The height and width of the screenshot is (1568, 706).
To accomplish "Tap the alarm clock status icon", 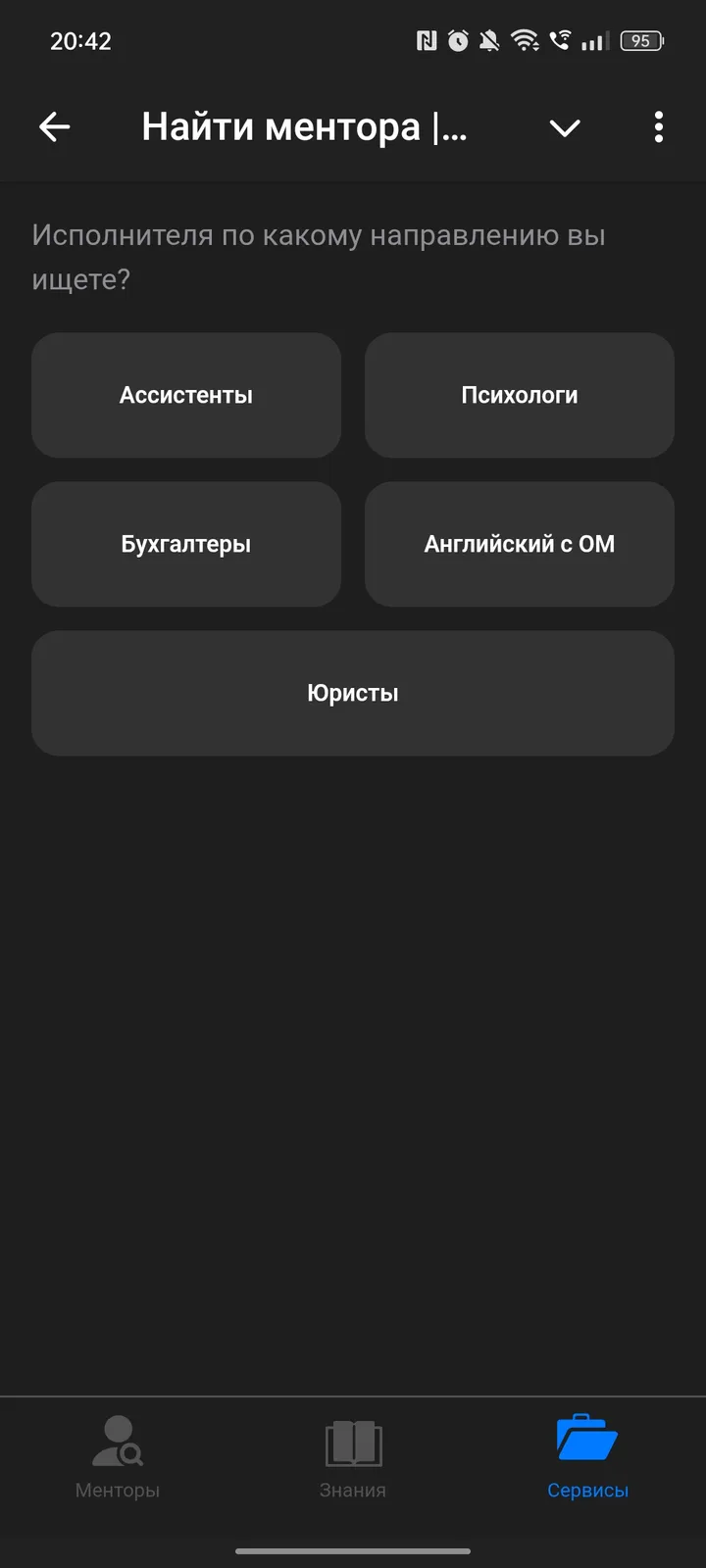I will [457, 41].
